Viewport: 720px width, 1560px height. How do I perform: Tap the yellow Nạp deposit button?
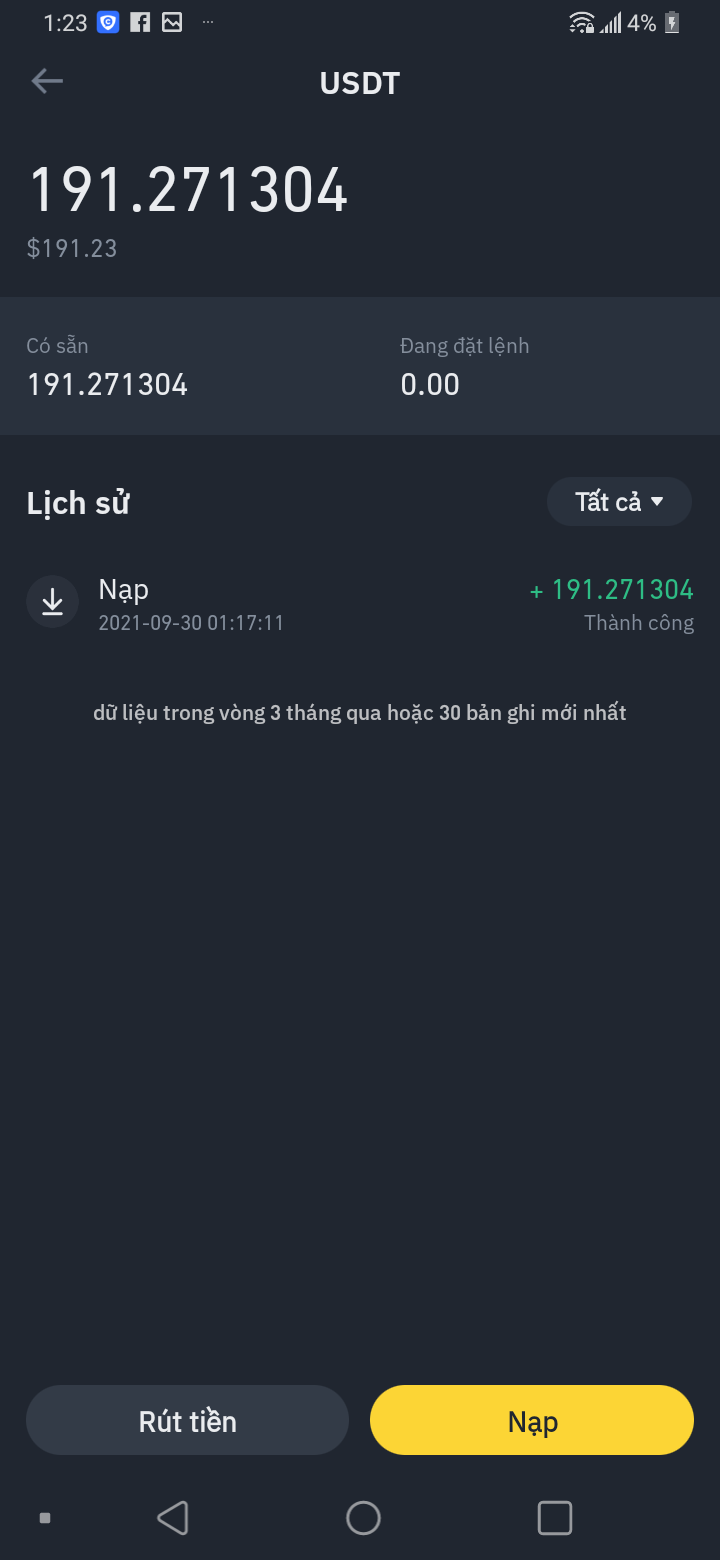(532, 1420)
